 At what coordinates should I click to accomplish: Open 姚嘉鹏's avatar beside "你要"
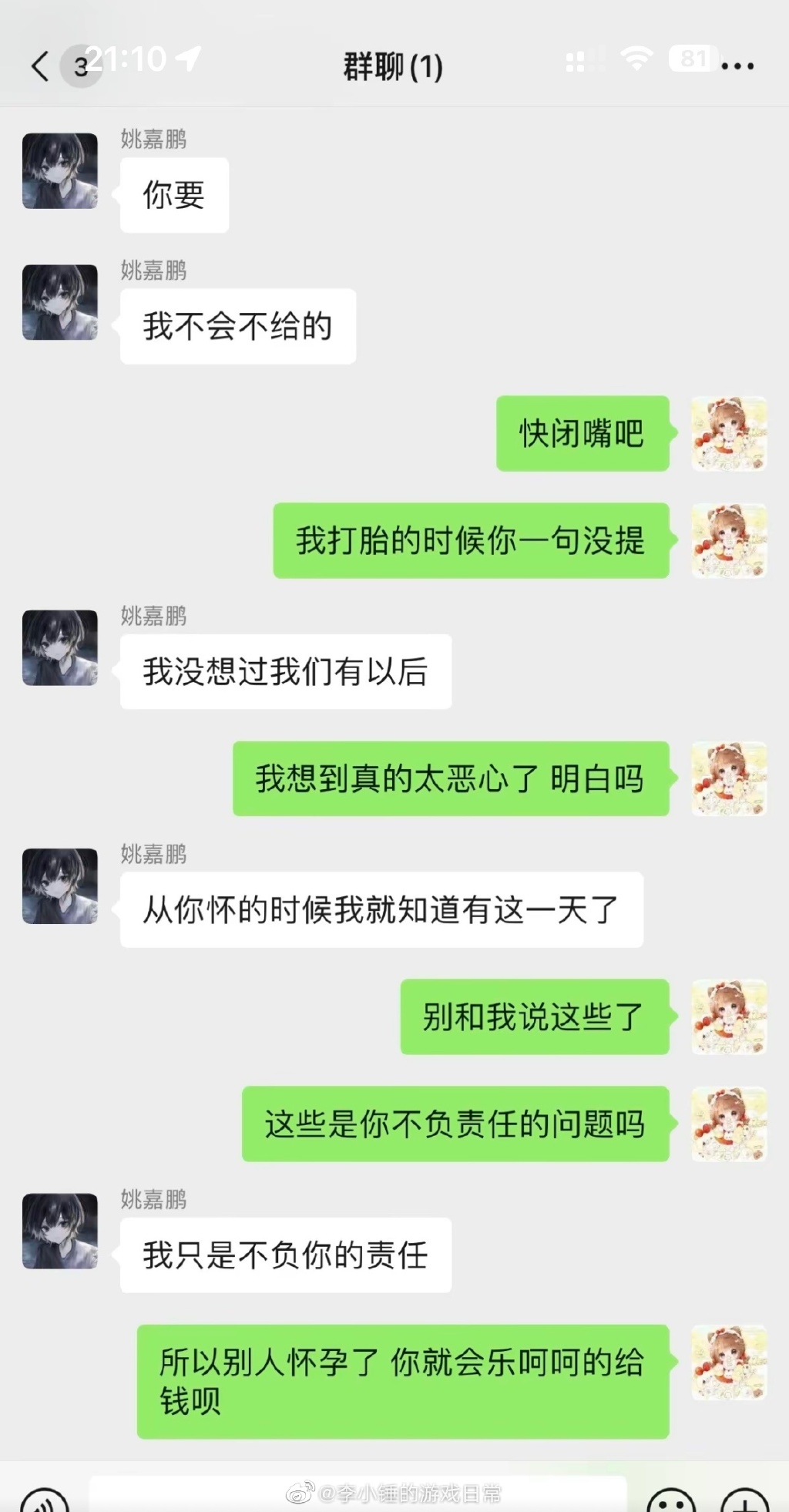point(60,171)
